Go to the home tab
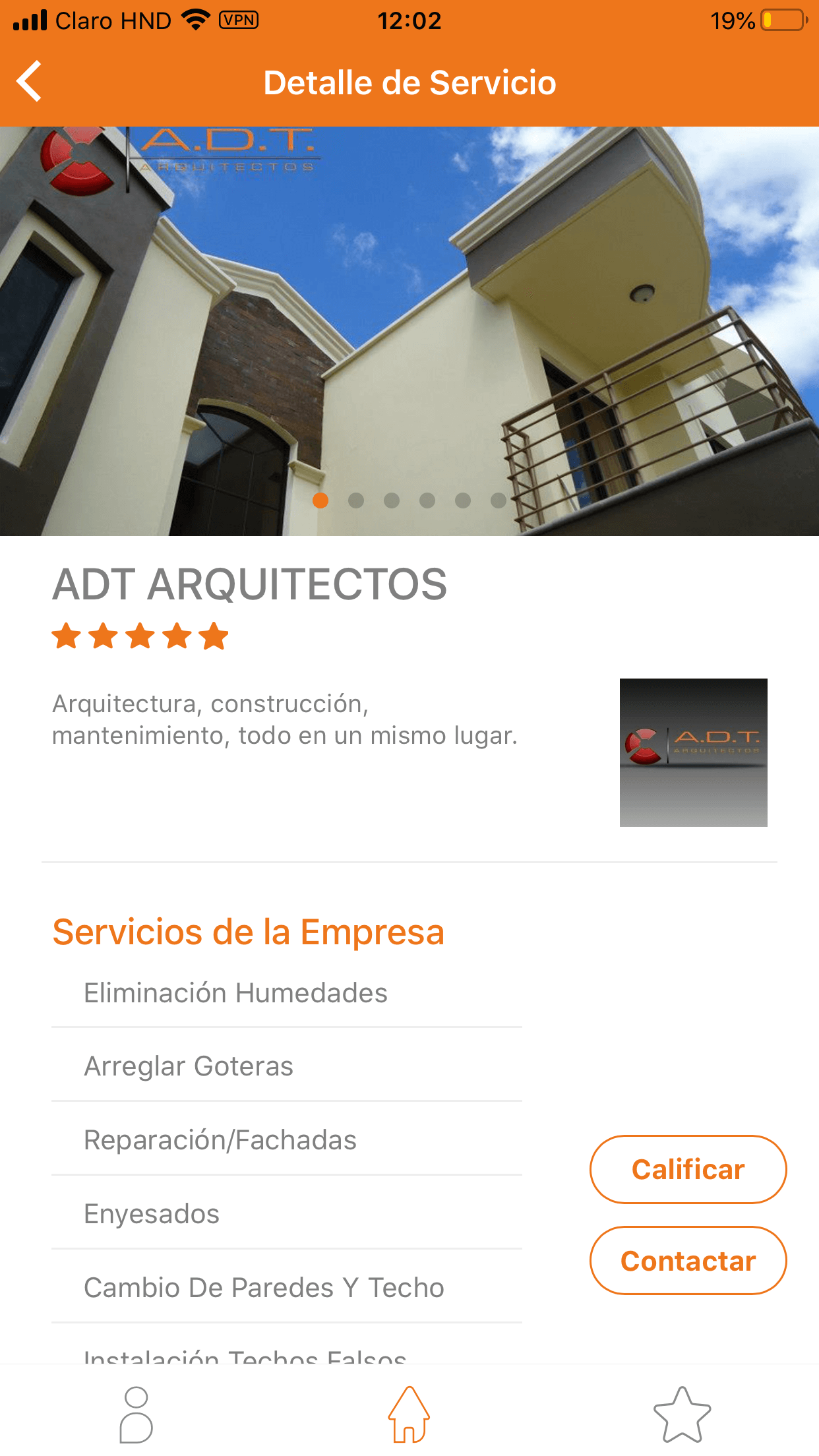Screen dimensions: 819x1456 (x=409, y=1414)
